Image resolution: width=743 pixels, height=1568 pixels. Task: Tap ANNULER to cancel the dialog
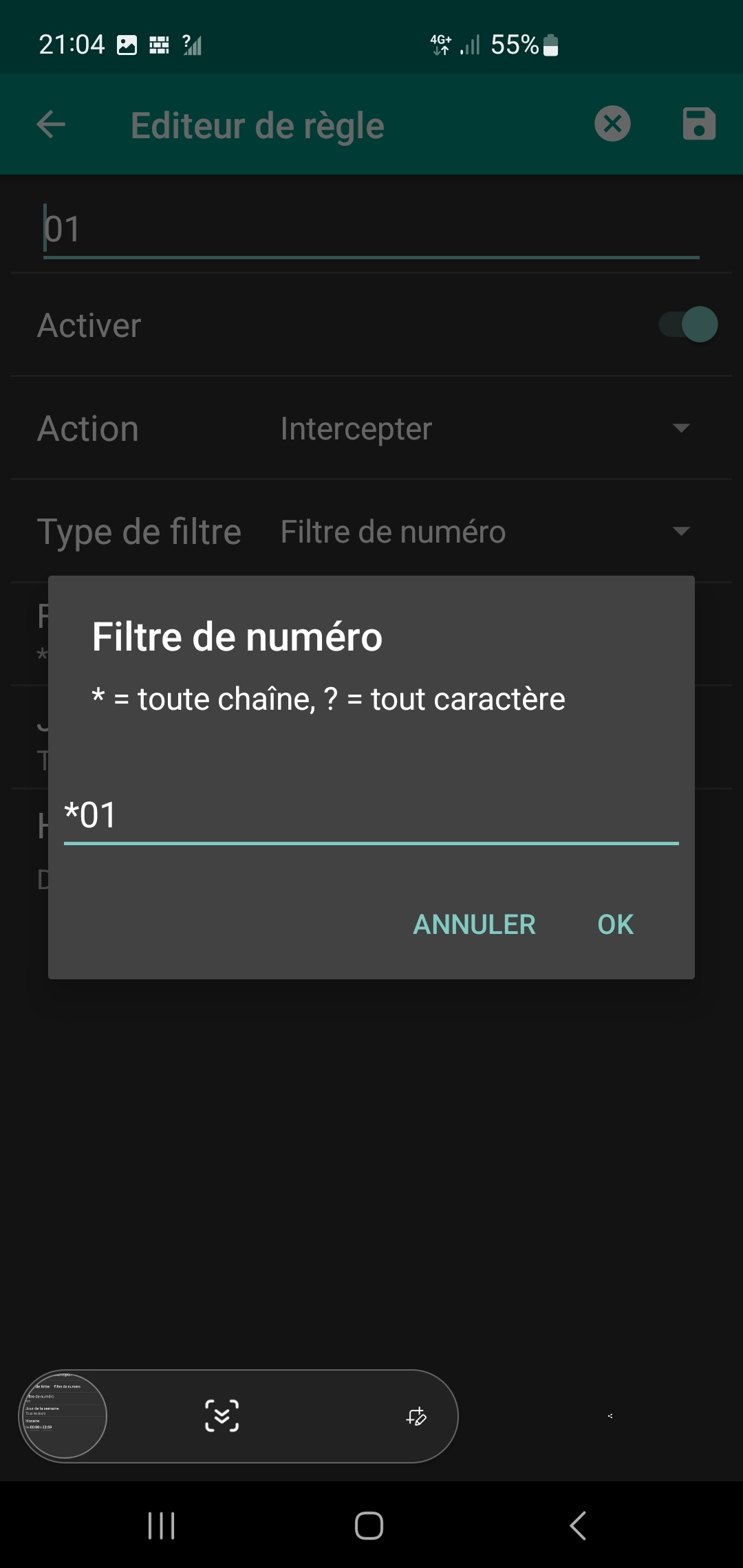(x=474, y=924)
